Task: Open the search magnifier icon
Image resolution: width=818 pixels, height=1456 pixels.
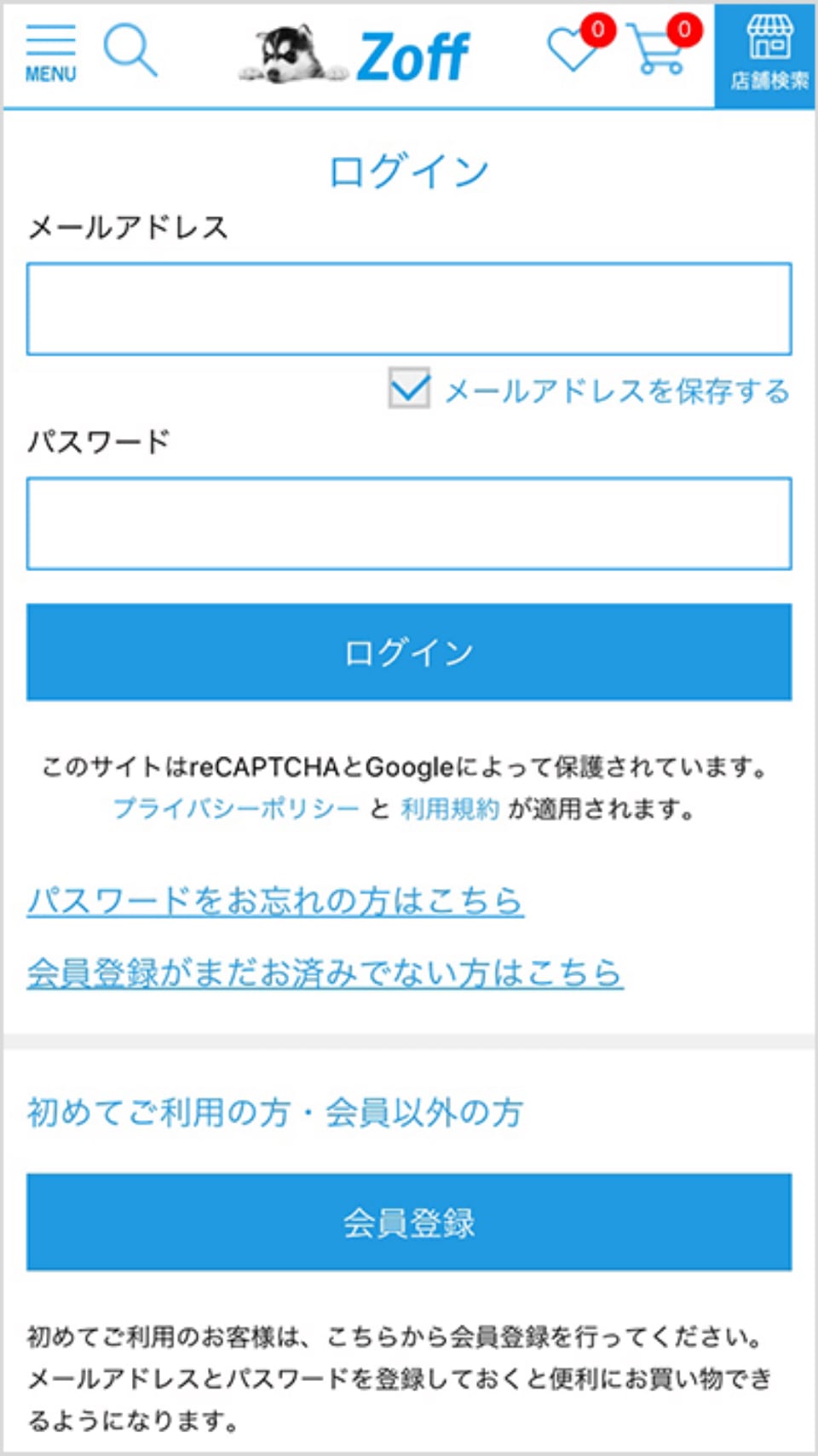Action: point(130,50)
